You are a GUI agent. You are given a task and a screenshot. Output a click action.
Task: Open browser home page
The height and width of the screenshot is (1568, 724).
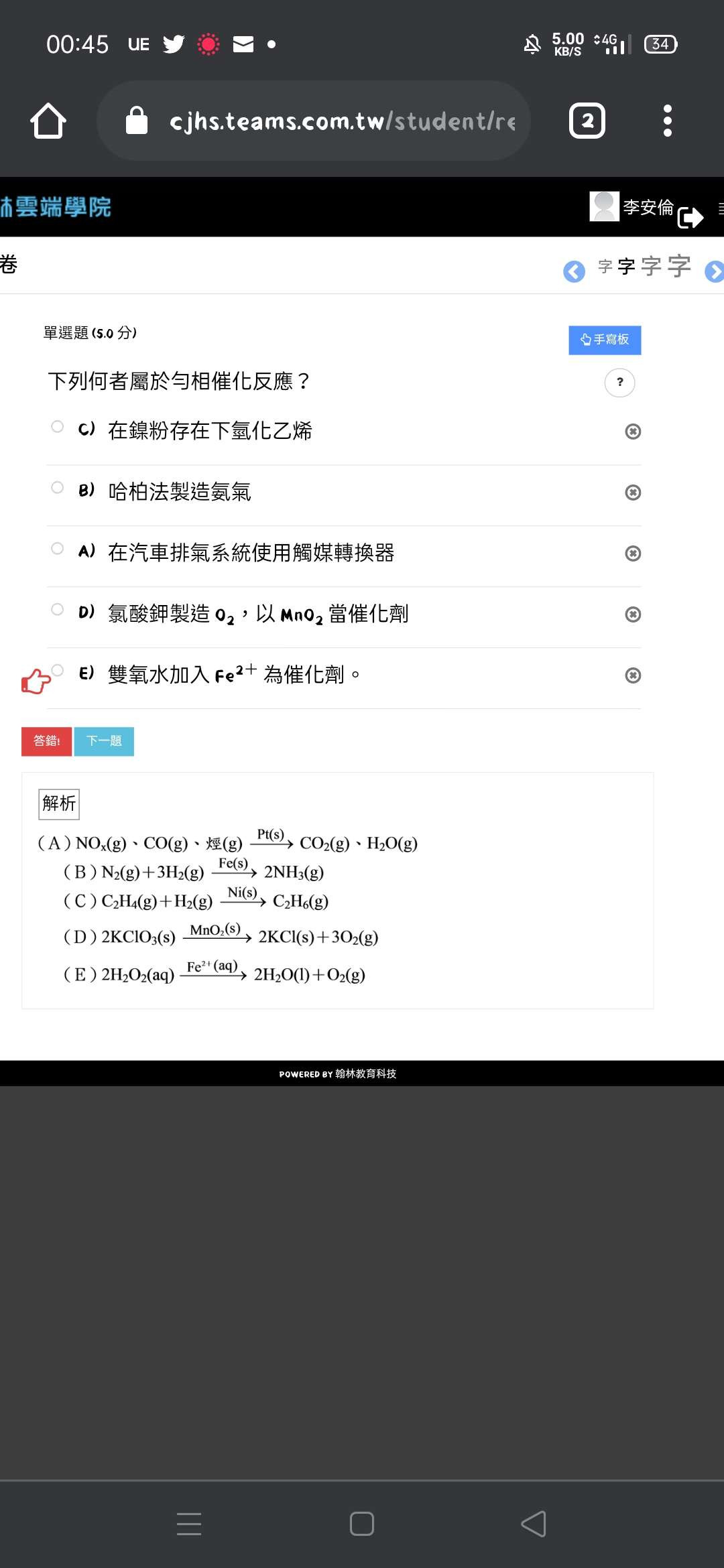[x=48, y=121]
